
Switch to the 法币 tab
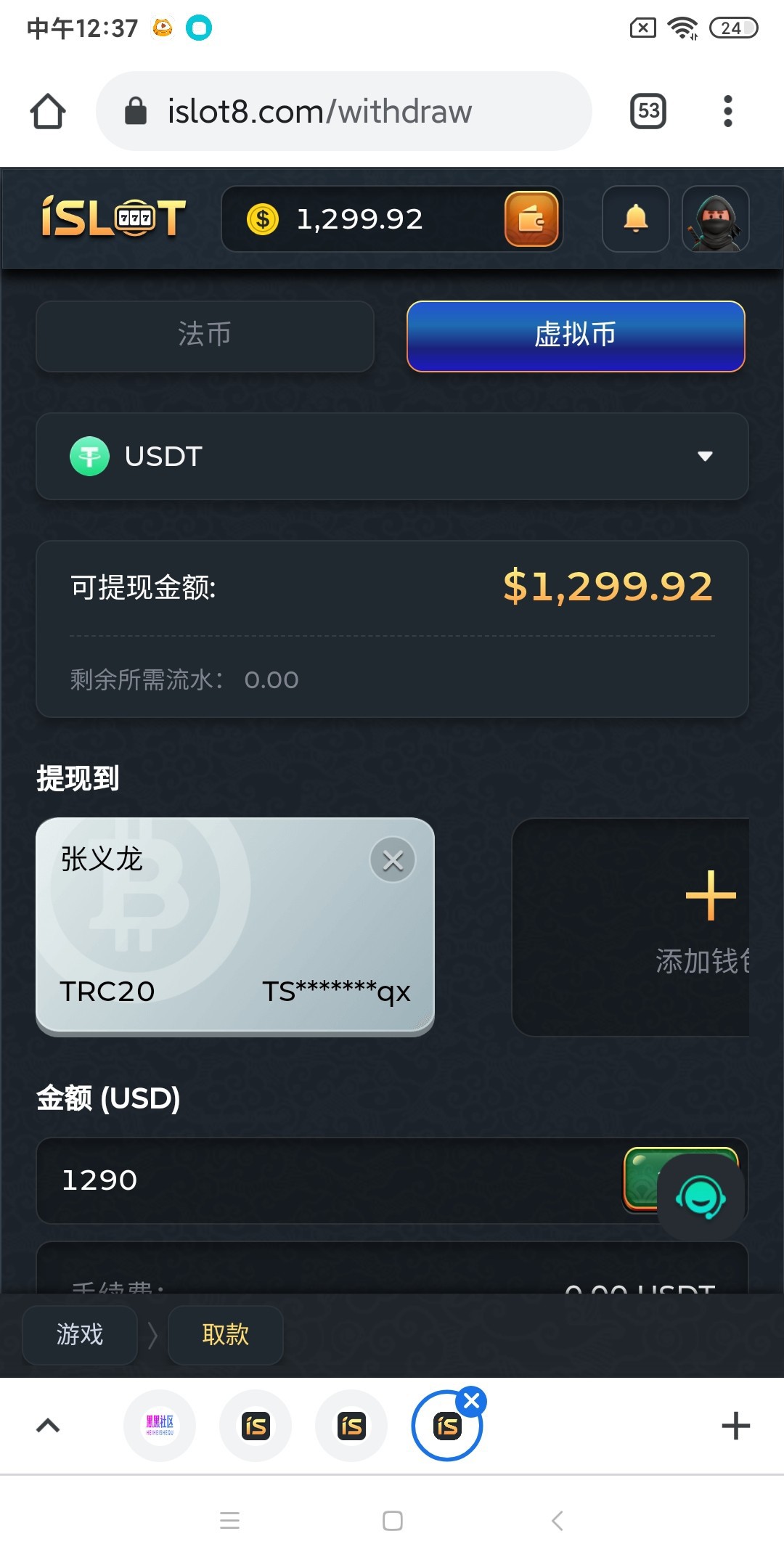tap(205, 336)
